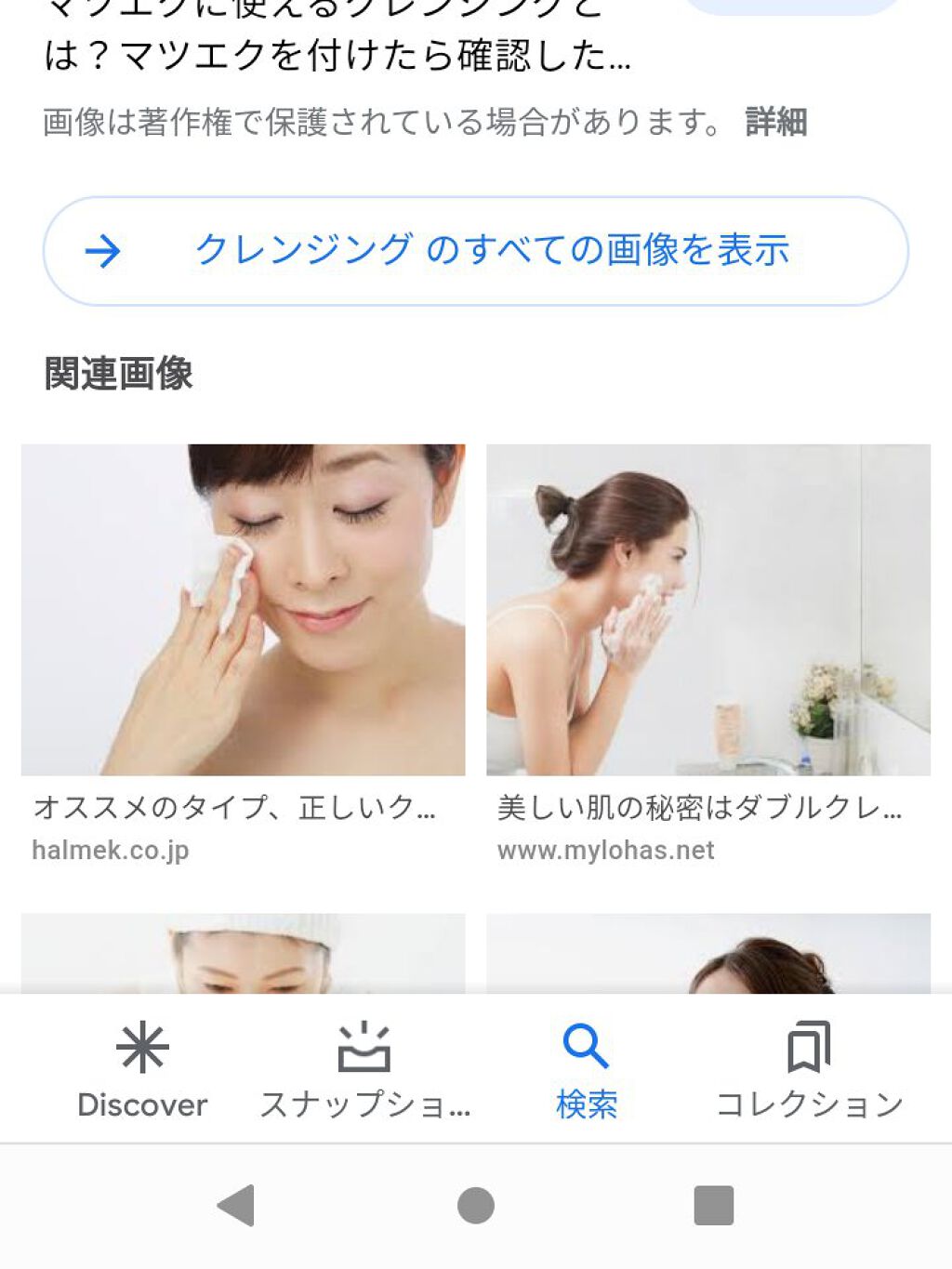Open the www.mylohas.net related image
Screen dimensions: 952x1269
707,610
